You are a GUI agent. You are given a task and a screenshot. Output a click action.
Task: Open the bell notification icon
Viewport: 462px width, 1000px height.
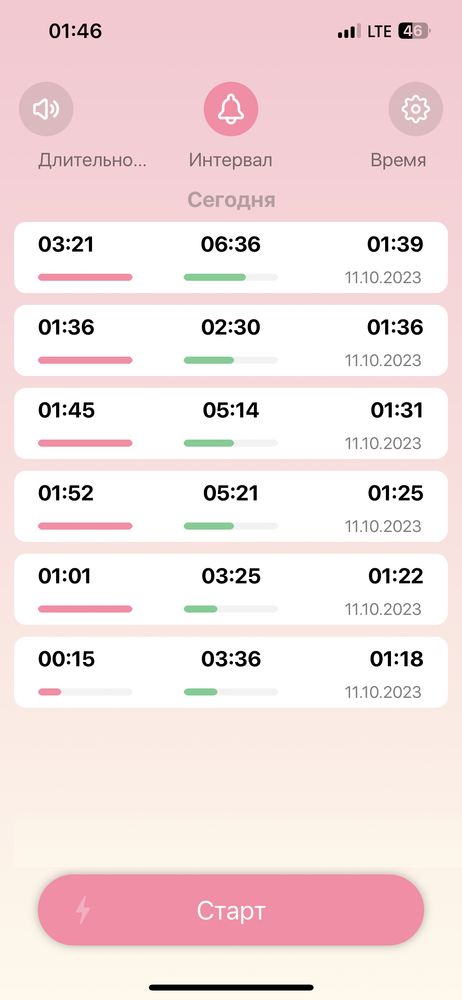pyautogui.click(x=231, y=109)
